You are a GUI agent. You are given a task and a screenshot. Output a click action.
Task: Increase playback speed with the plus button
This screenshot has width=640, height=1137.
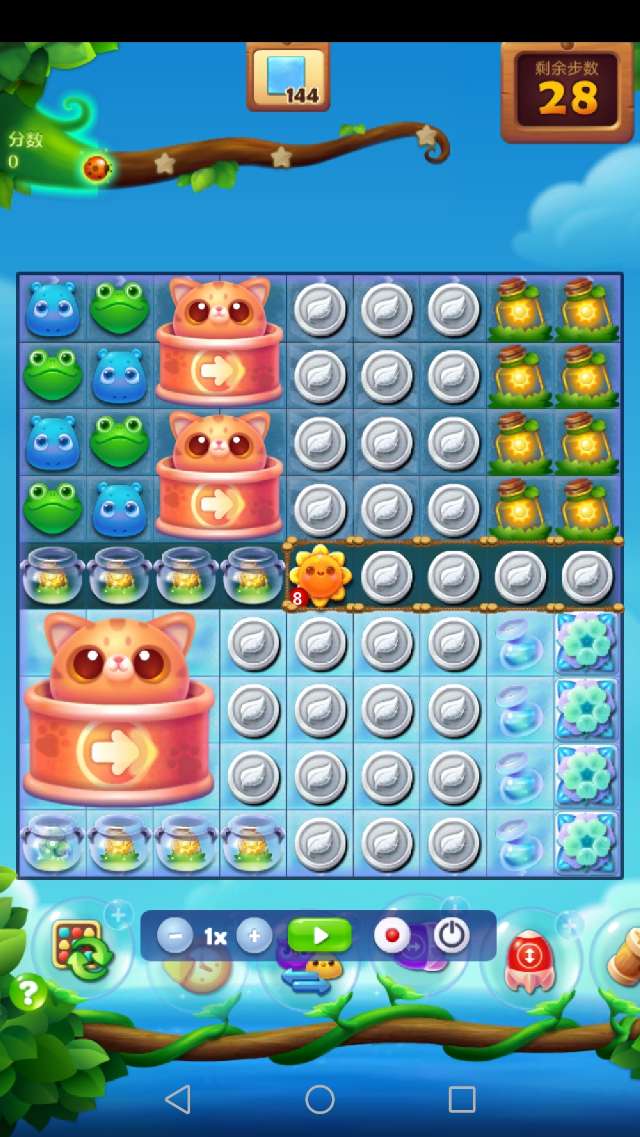tap(254, 936)
